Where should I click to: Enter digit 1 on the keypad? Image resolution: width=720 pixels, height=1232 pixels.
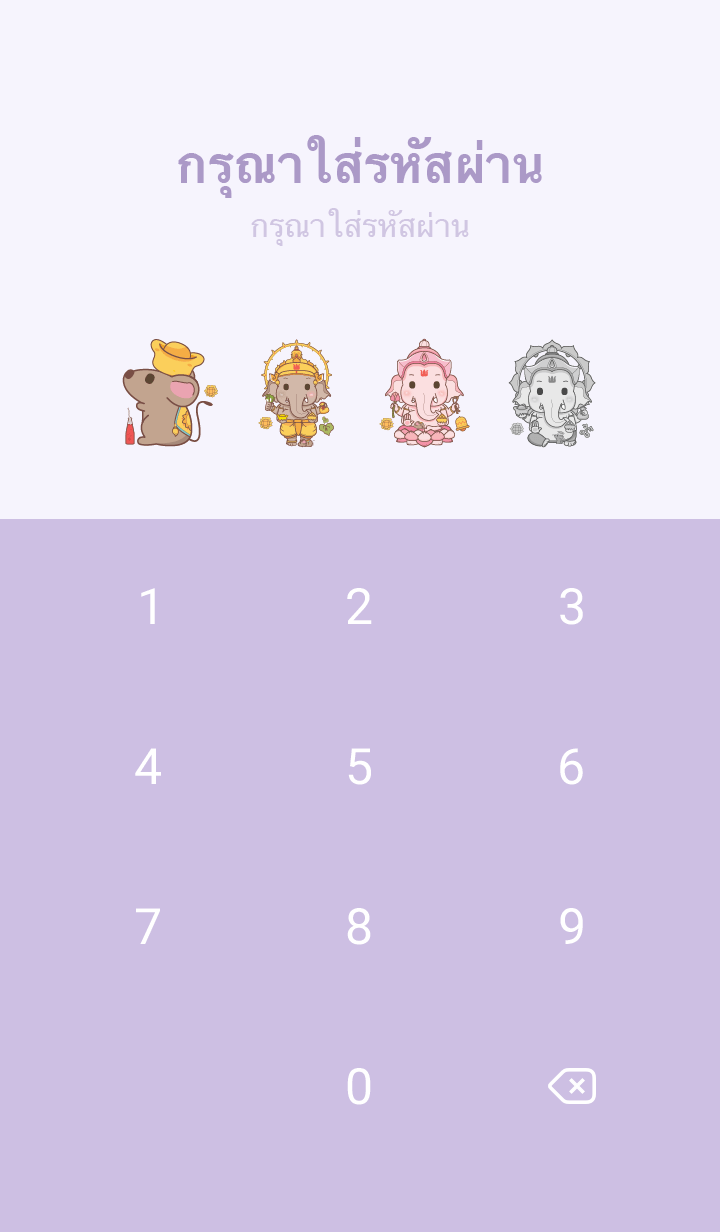150,607
